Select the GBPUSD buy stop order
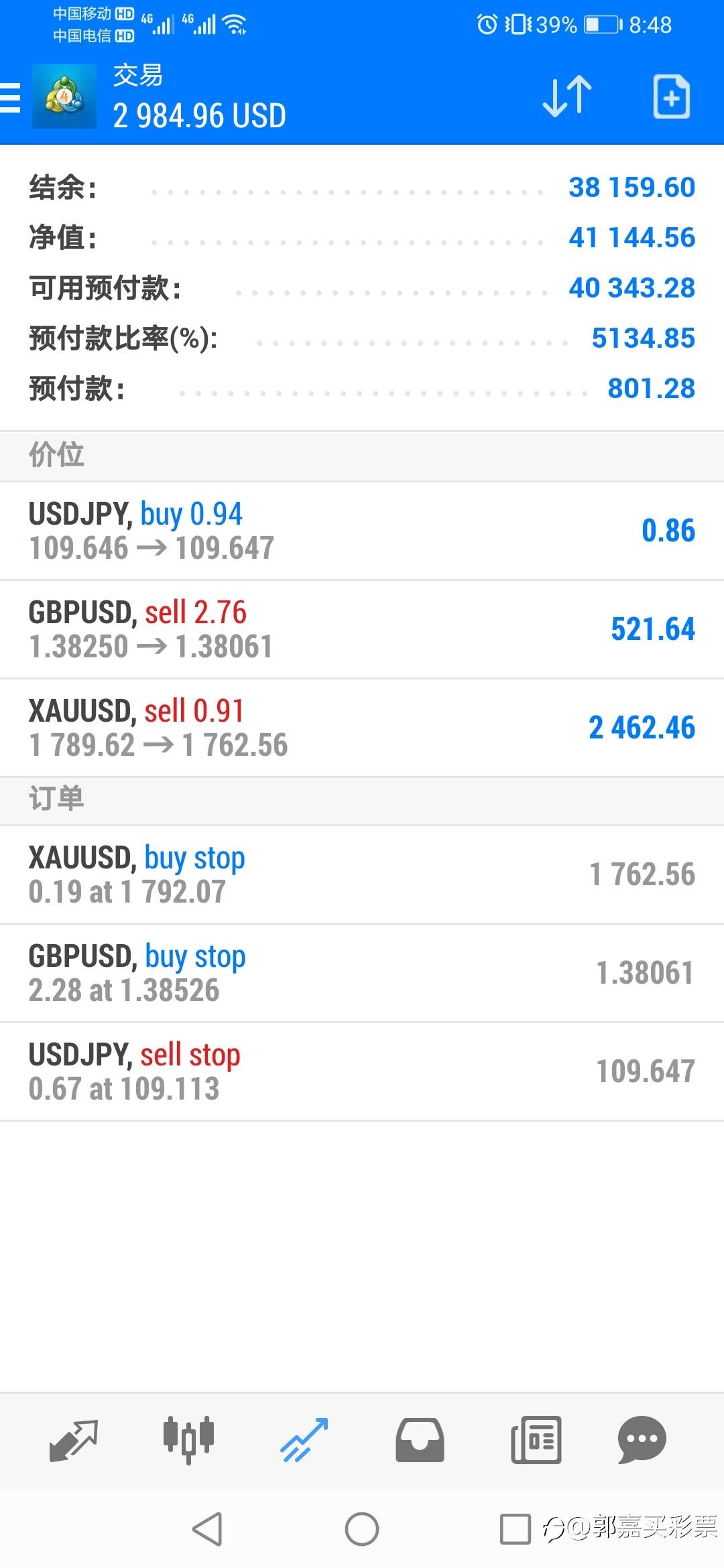This screenshot has width=724, height=1568. (362, 973)
